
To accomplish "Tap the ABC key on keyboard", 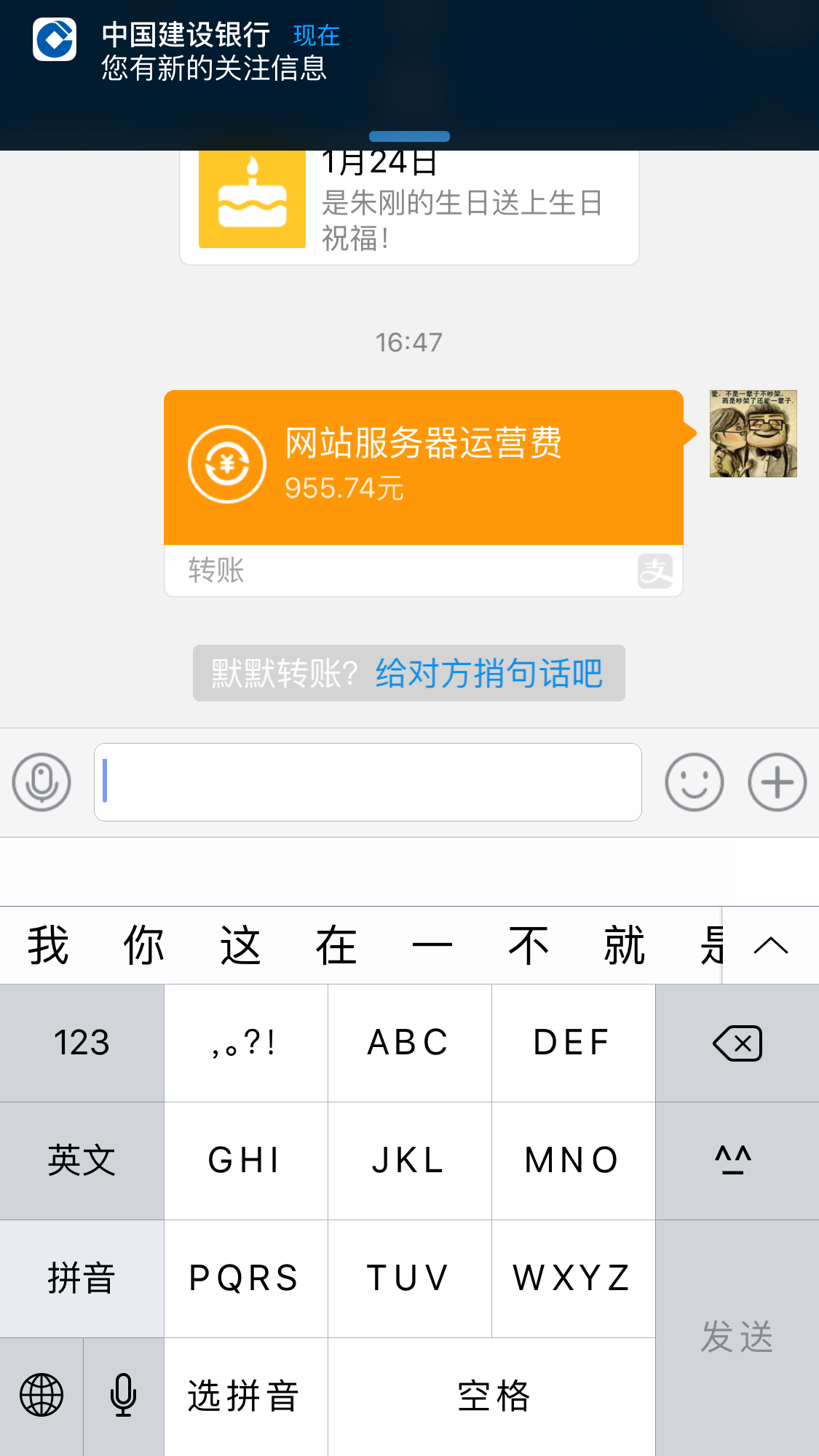I will pyautogui.click(x=409, y=1043).
